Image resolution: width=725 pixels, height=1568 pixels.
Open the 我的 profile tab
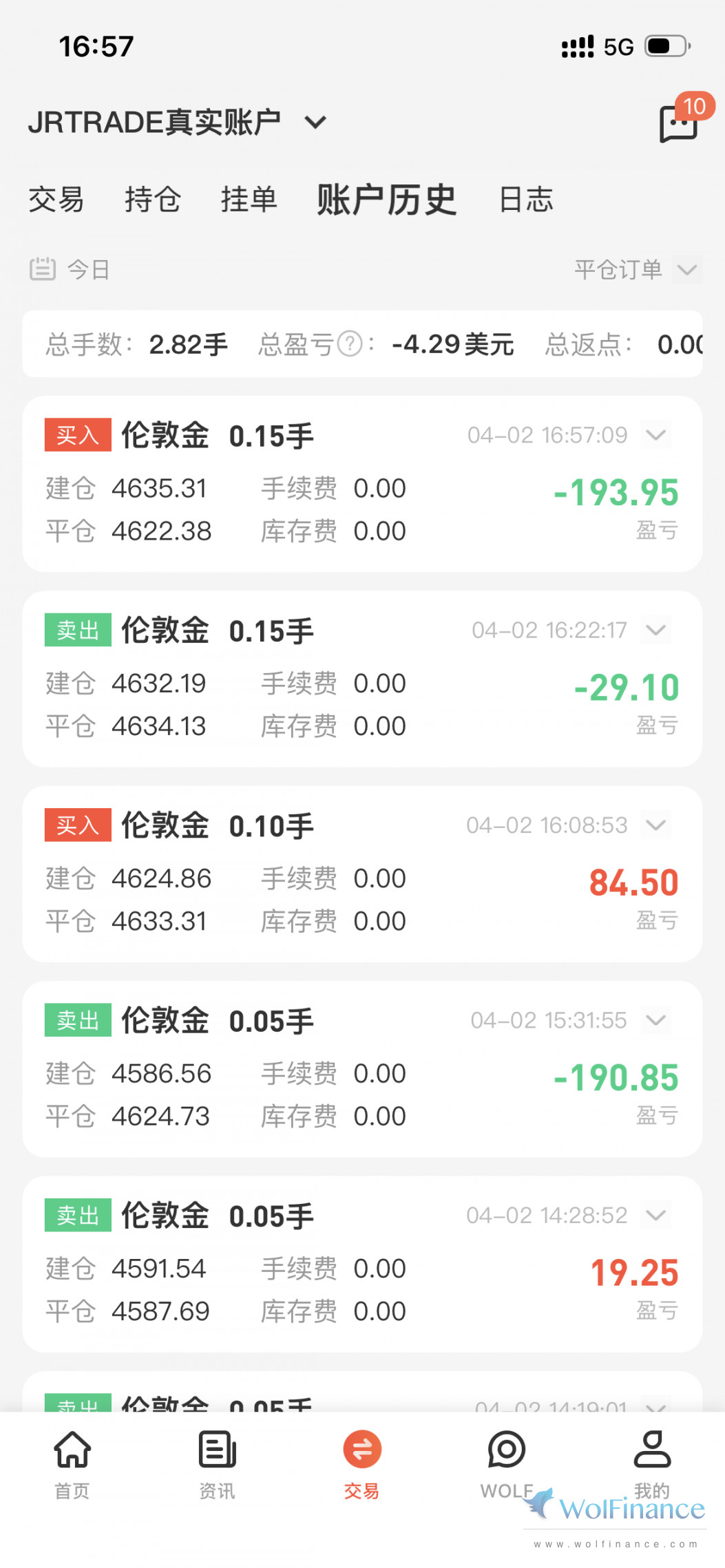click(x=651, y=1464)
